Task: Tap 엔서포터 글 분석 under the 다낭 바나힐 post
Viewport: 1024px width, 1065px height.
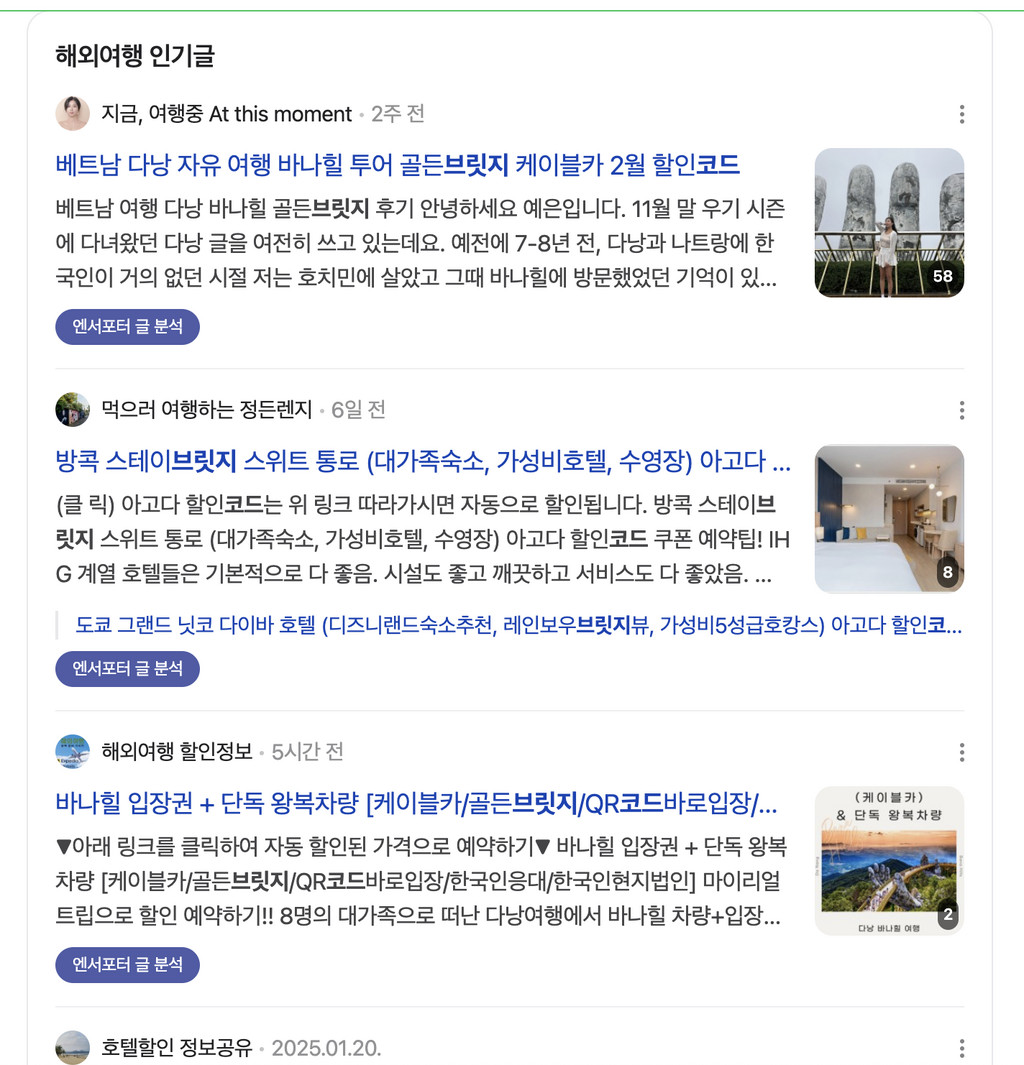Action: [x=127, y=327]
